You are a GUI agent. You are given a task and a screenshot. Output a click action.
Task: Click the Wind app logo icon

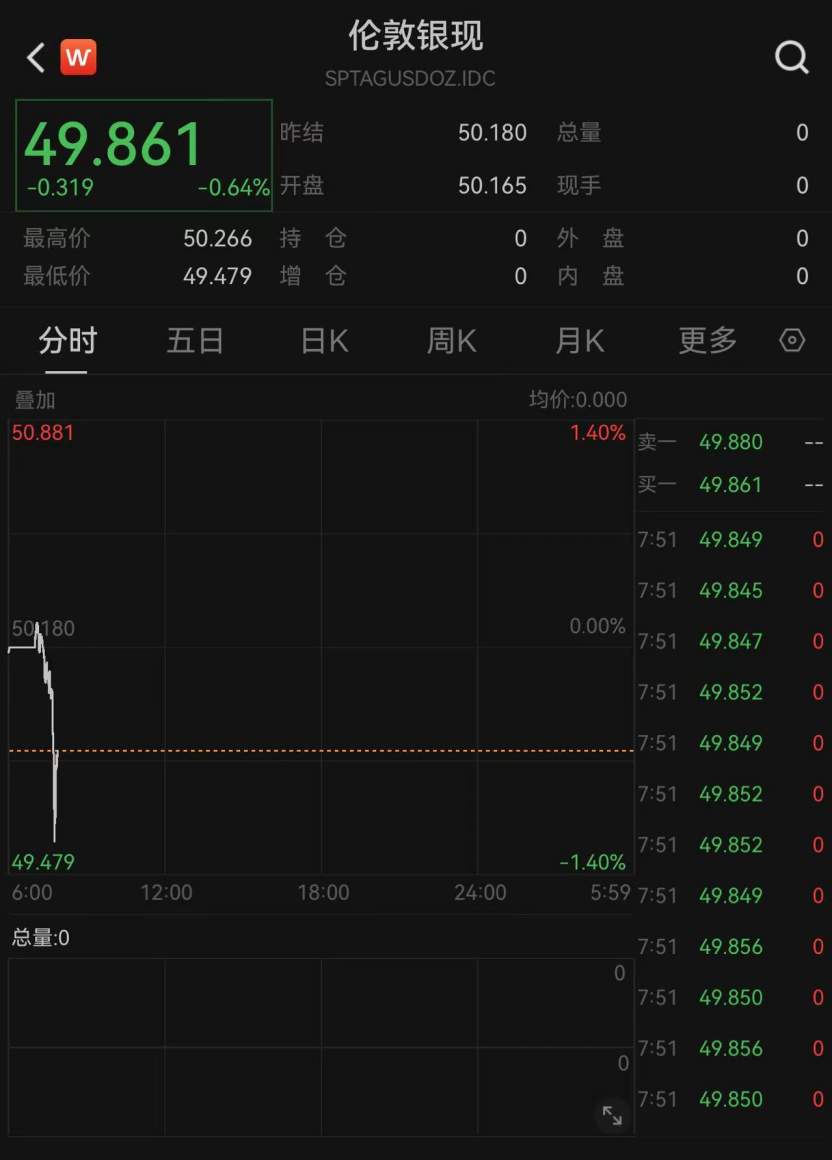tap(79, 57)
